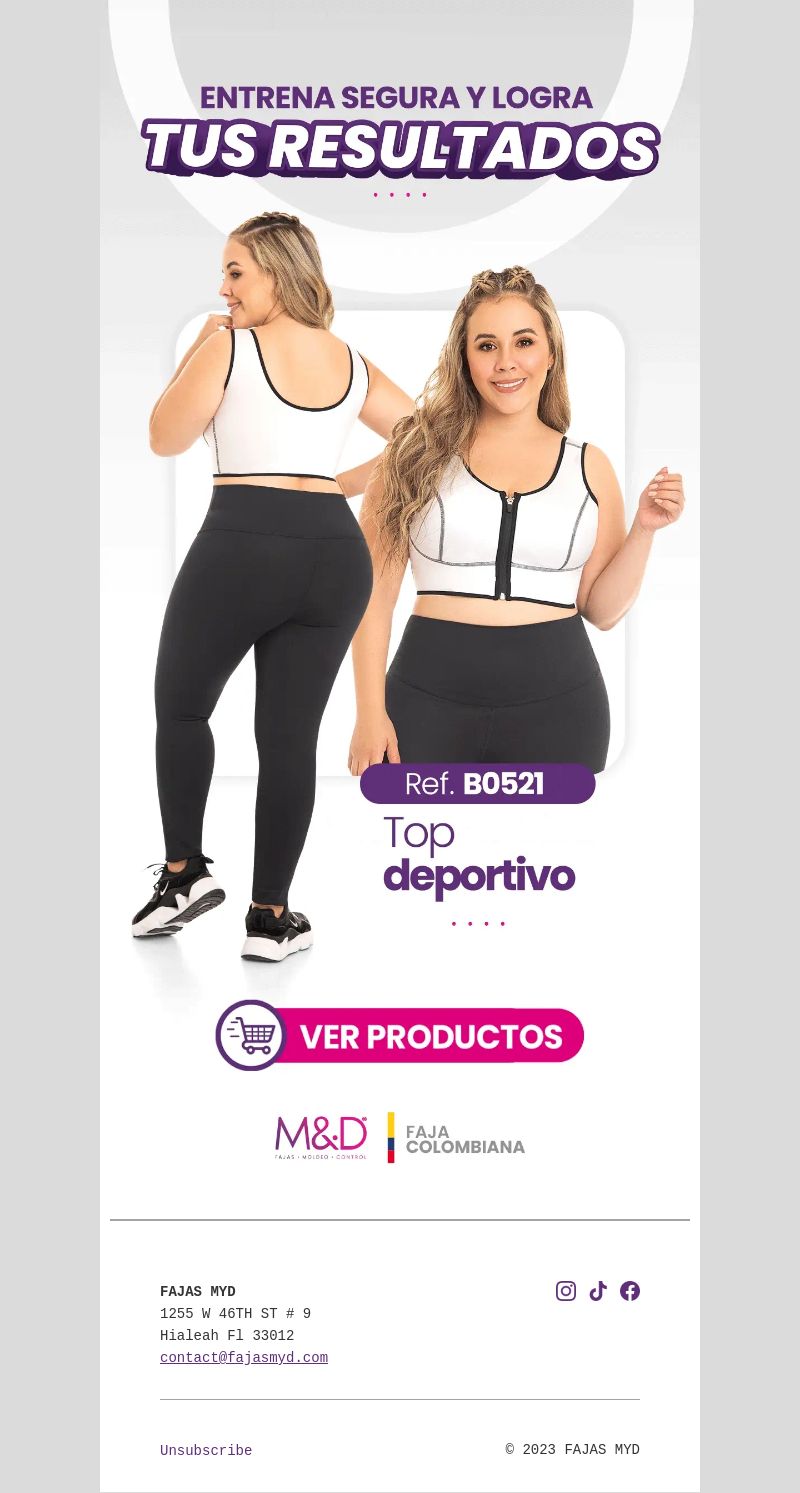
Task: Tap the VER PRODUCTOS button
Action: pyautogui.click(x=400, y=1035)
